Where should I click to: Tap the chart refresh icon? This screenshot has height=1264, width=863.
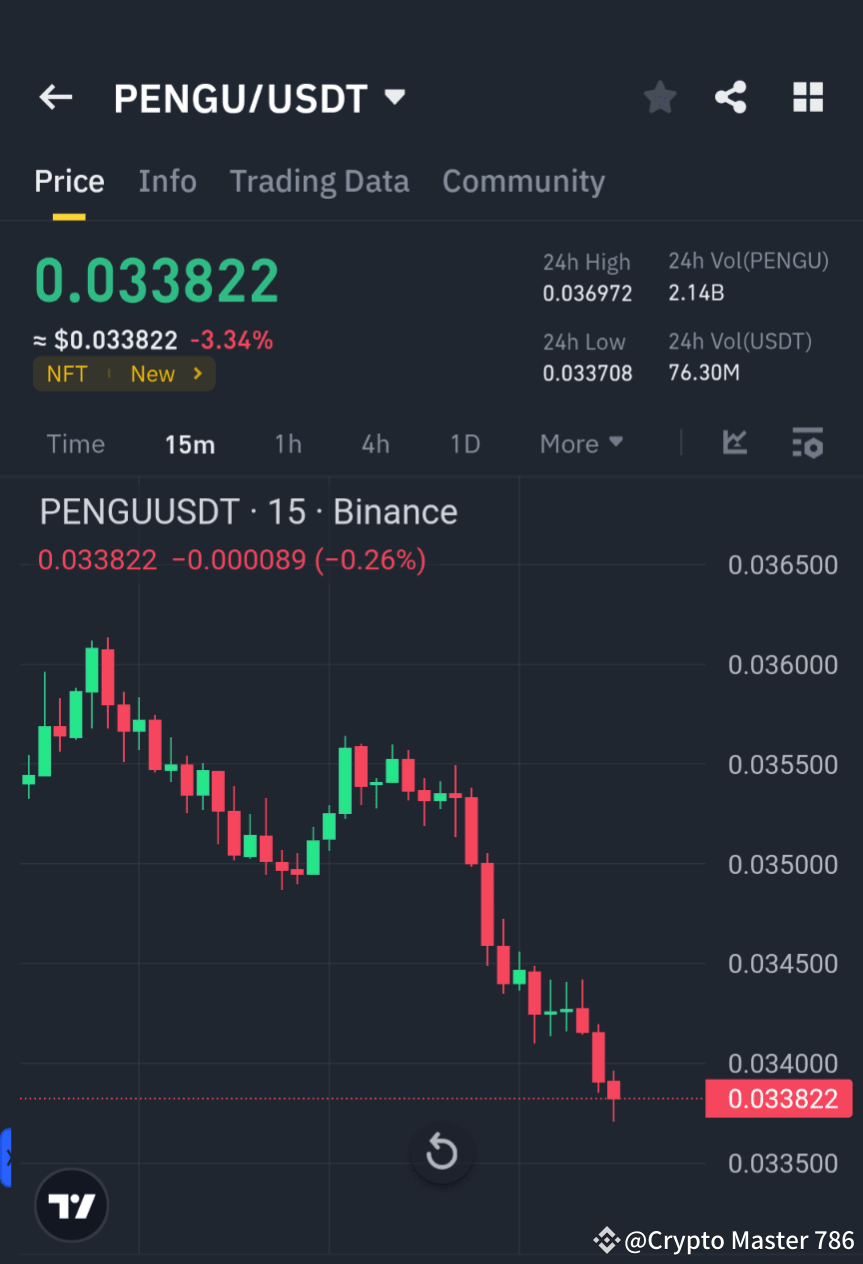pos(441,1152)
